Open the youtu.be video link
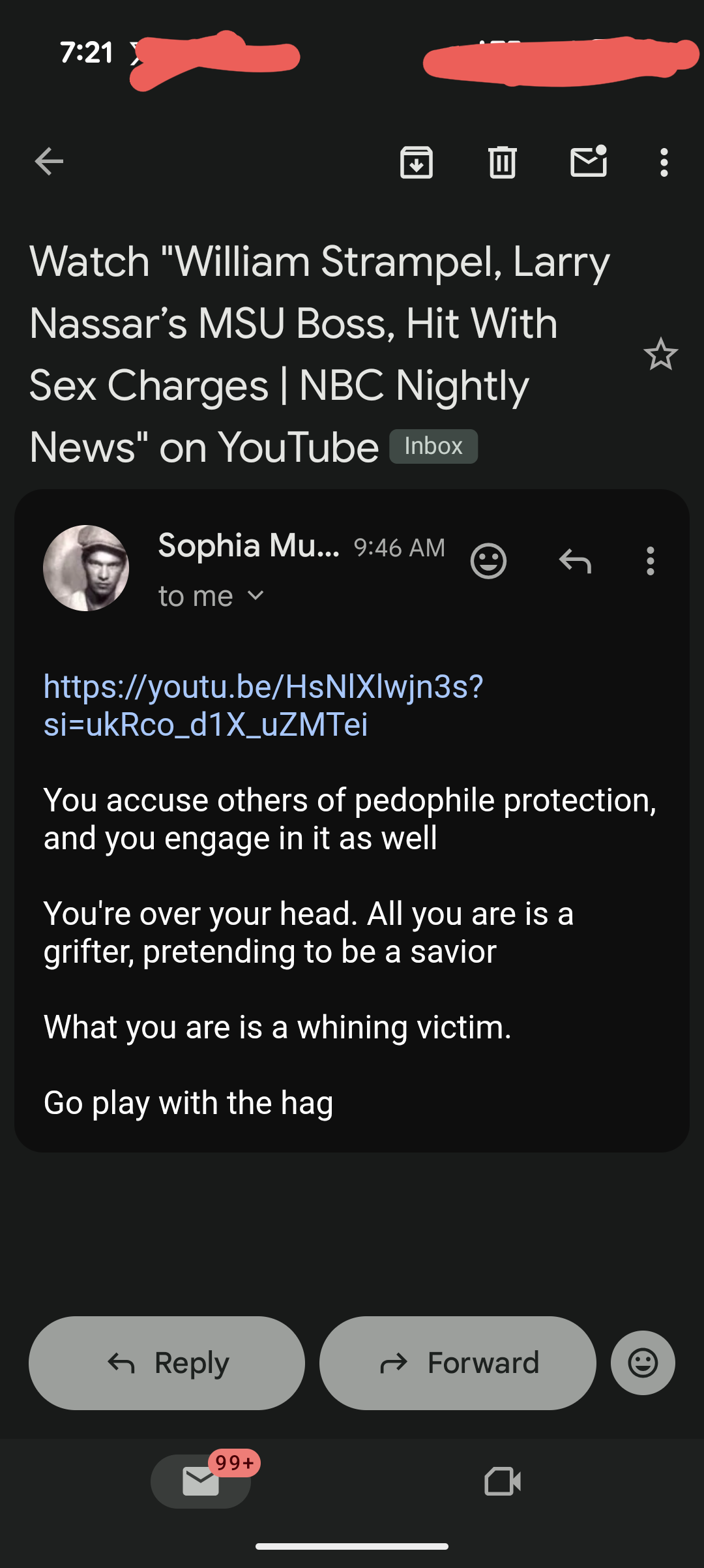 (x=263, y=705)
